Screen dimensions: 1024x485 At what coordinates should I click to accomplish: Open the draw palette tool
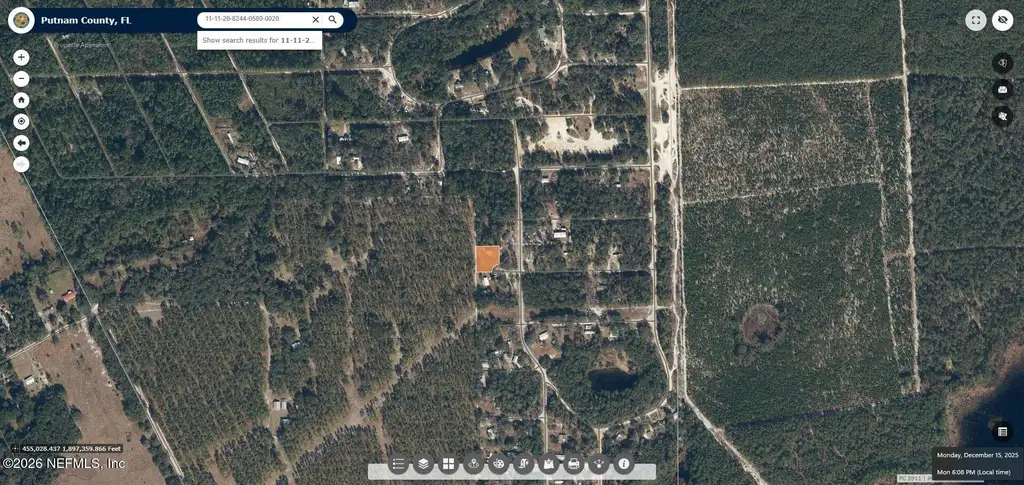point(498,464)
